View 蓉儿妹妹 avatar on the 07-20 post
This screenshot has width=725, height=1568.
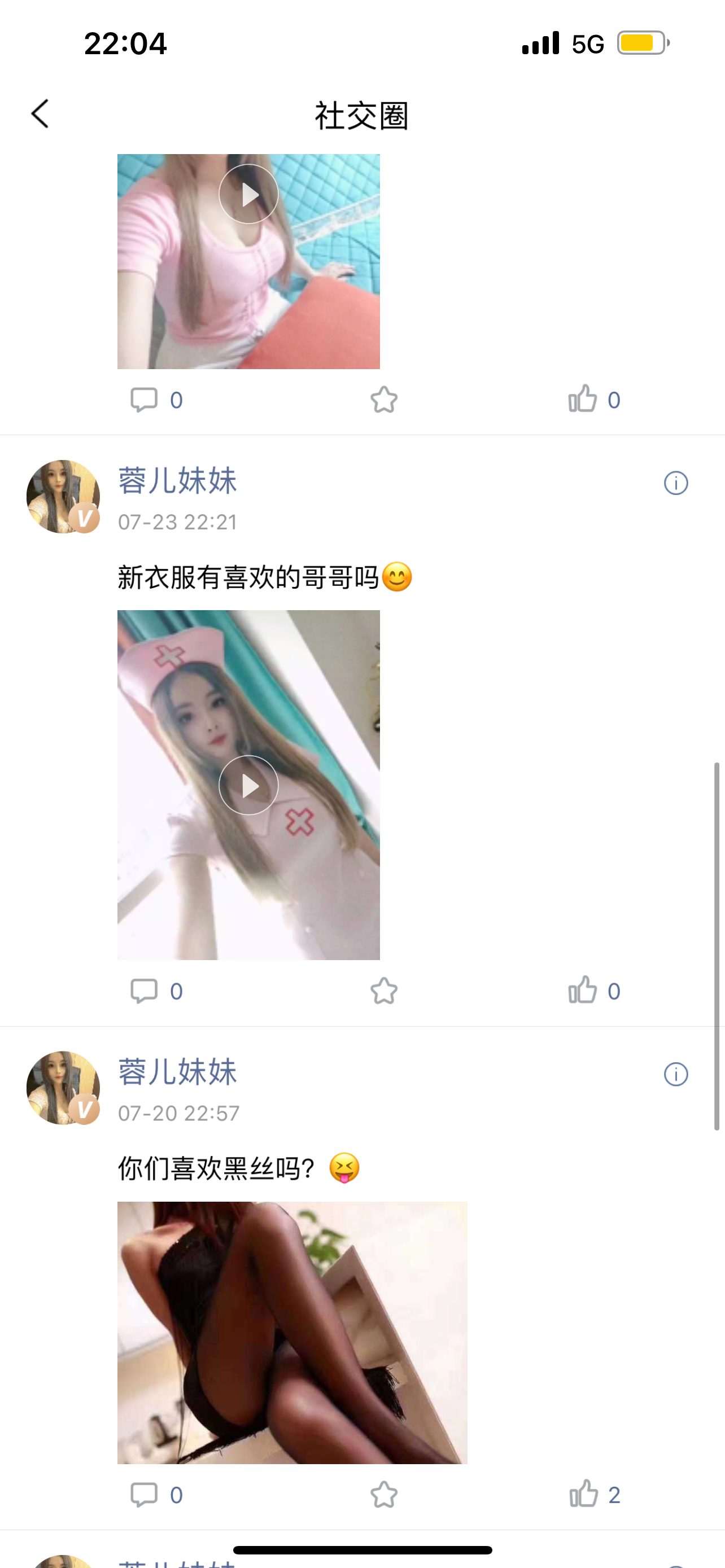[x=63, y=1088]
